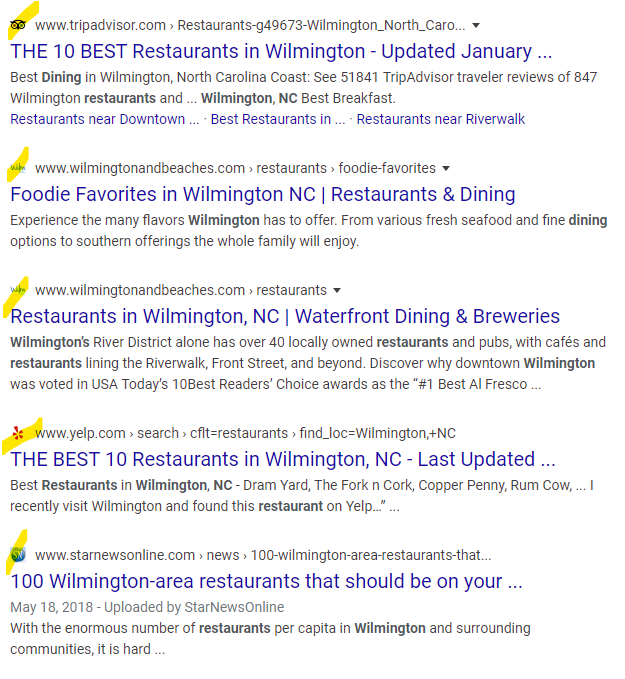Open the Restaurants near Downtown sitelink

[104, 119]
